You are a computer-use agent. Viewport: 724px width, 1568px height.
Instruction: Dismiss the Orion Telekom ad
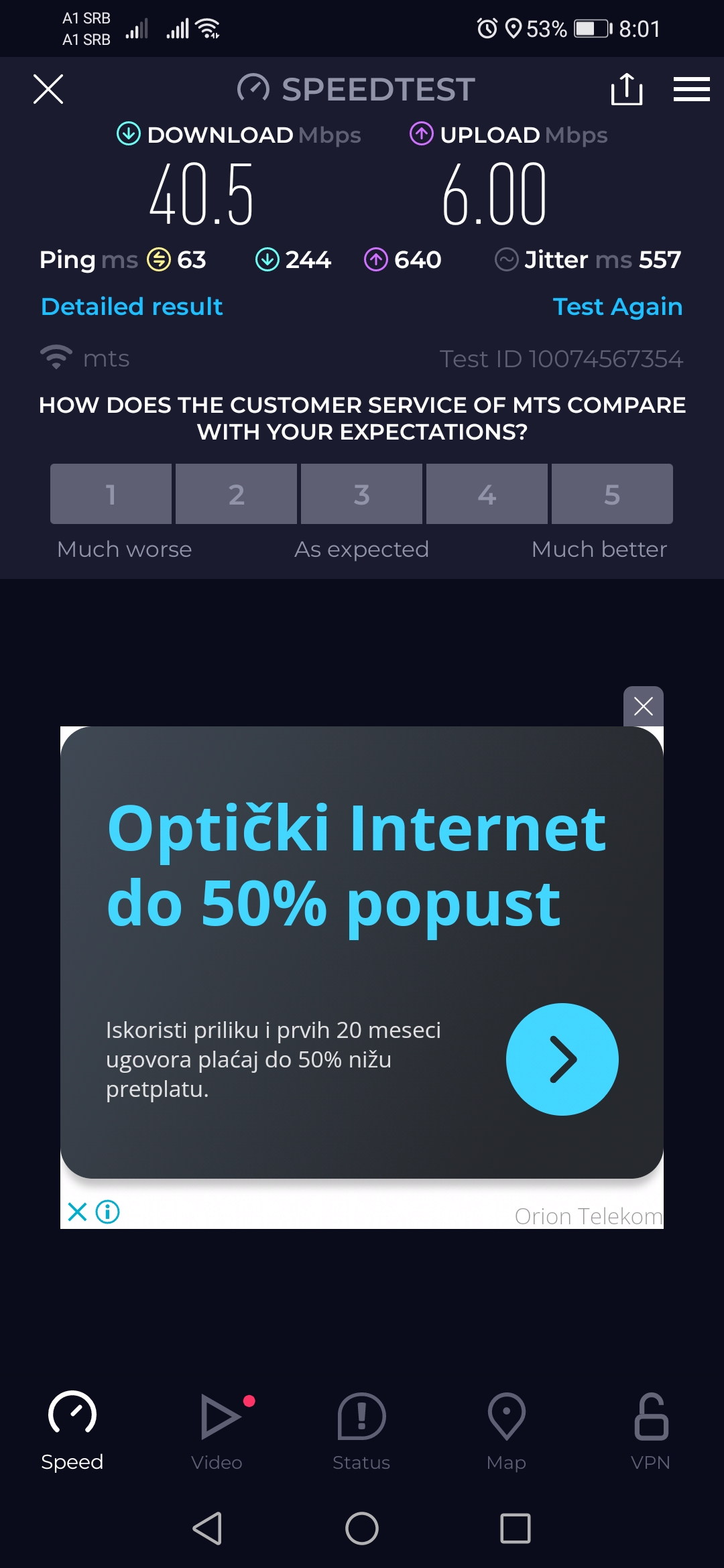(x=643, y=706)
